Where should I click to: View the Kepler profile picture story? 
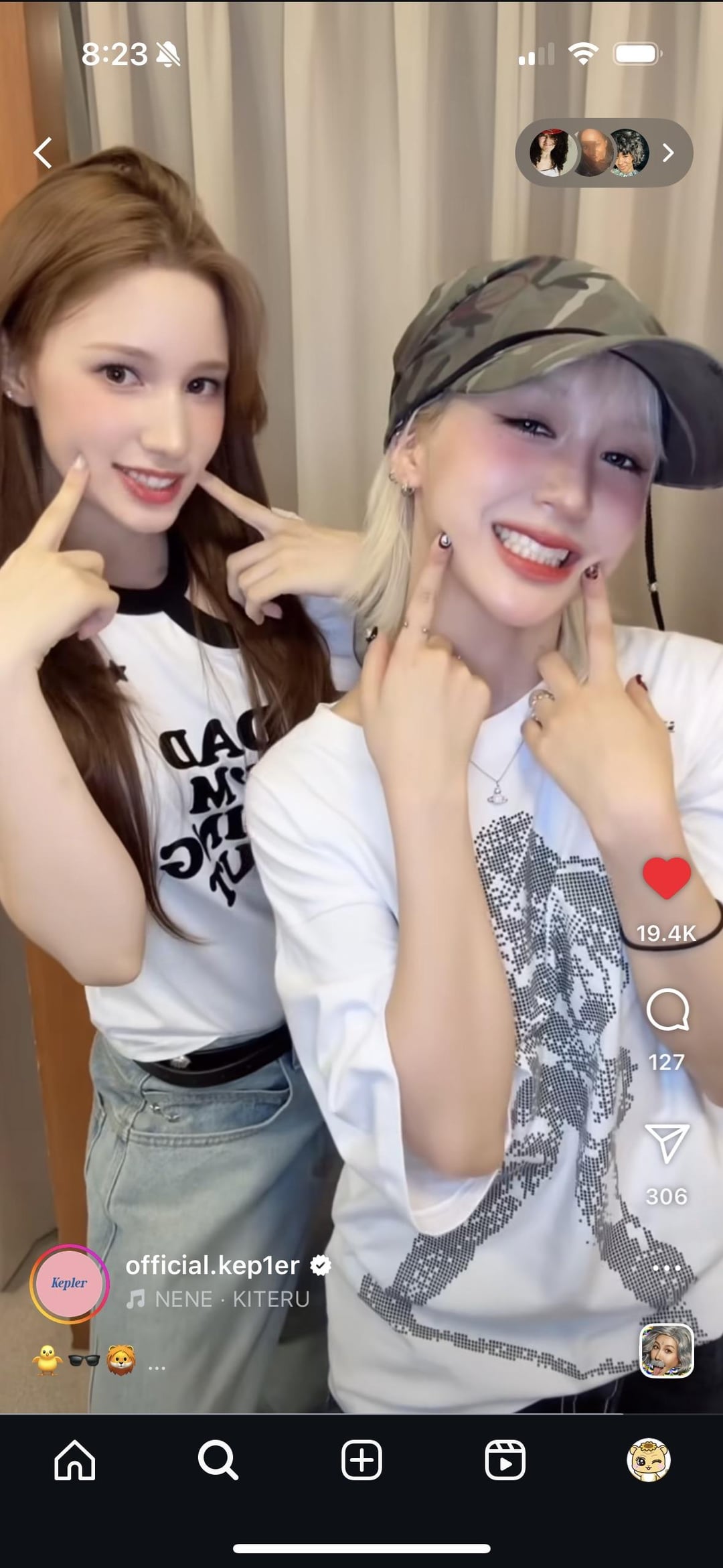pyautogui.click(x=69, y=1283)
